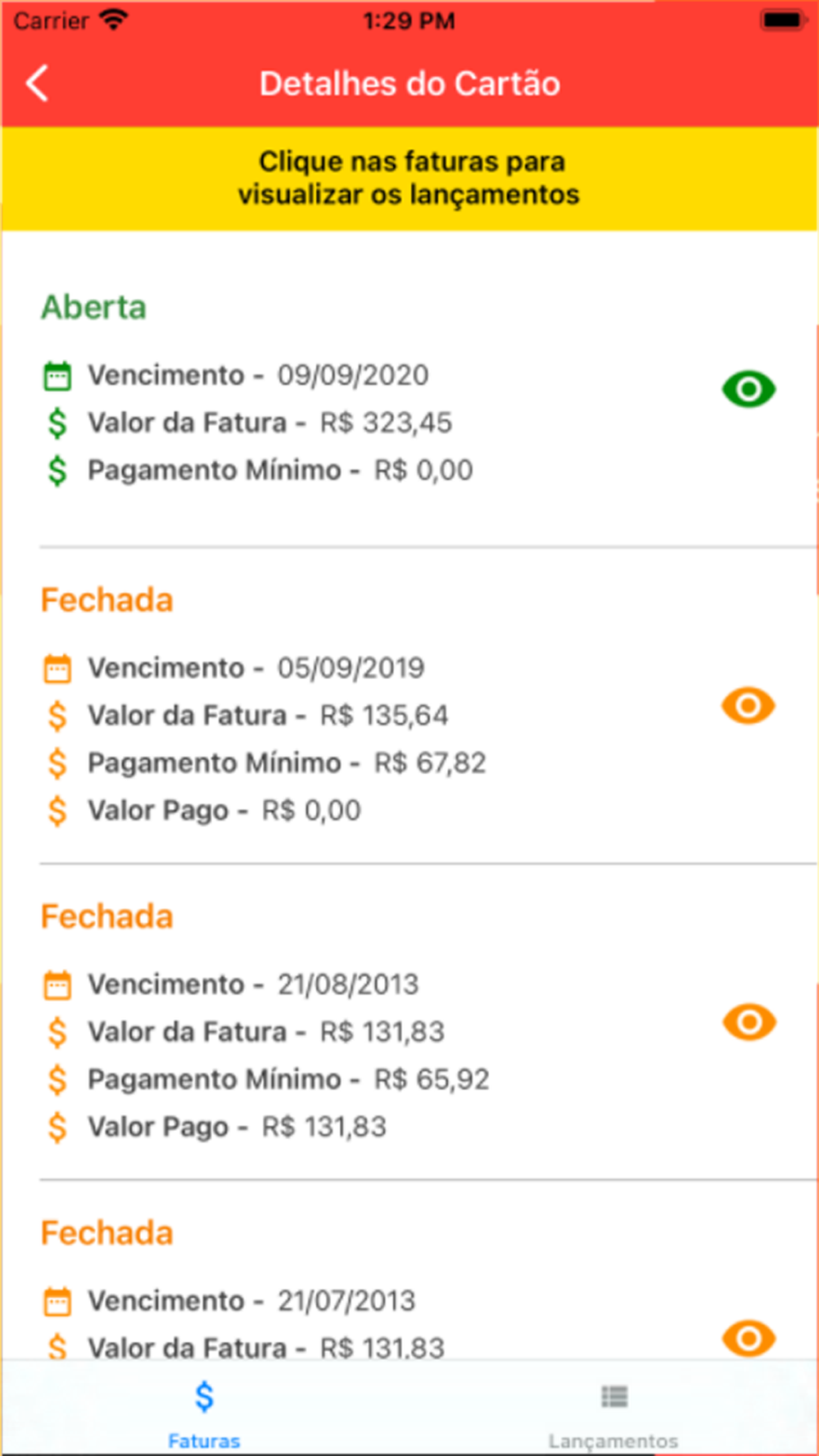View the open invoice due 09/09/2020
819x1456 pixels.
[749, 389]
